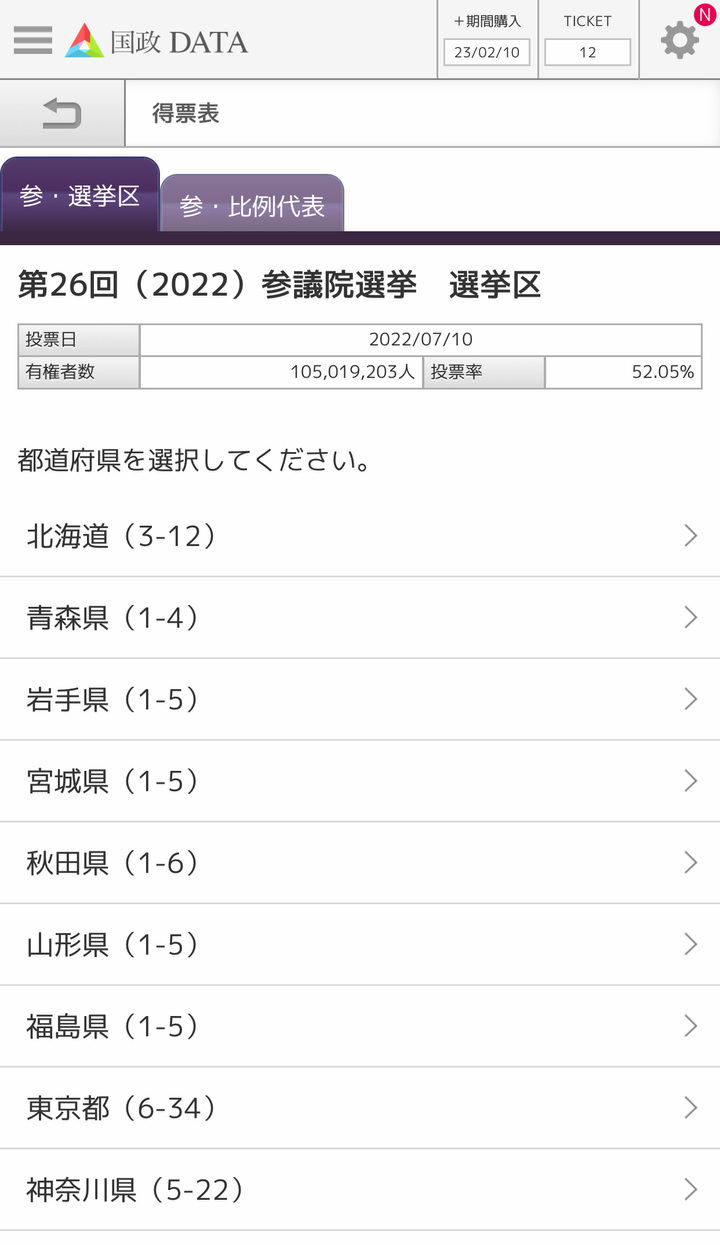Select the 参・選挙区 tab
This screenshot has width=720, height=1245.
[80, 196]
